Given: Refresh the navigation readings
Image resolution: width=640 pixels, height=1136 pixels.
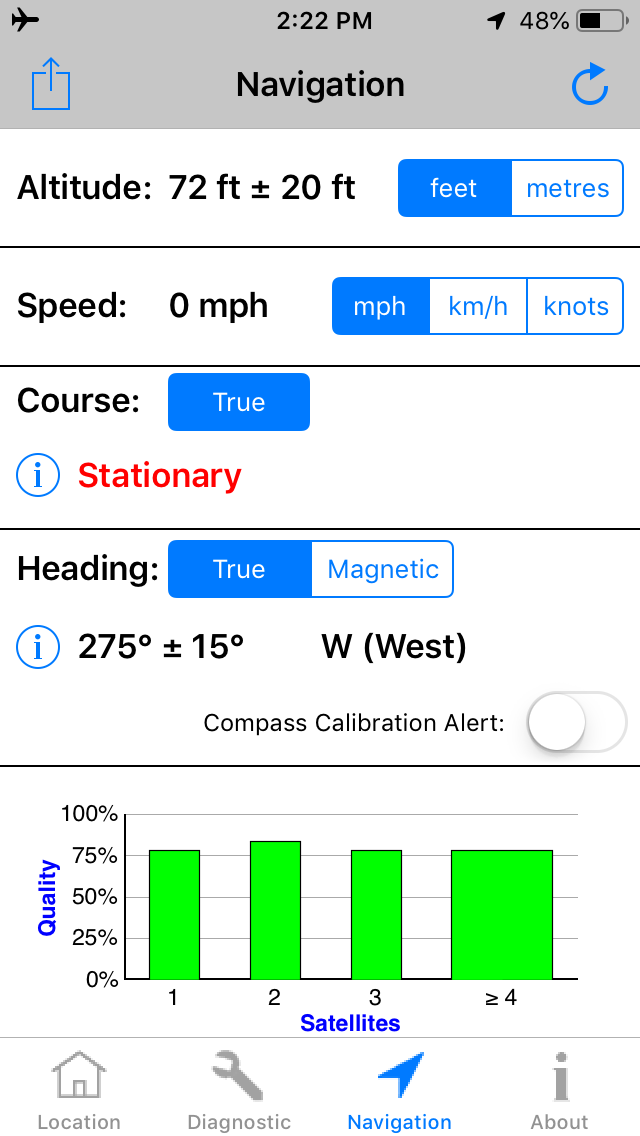Looking at the screenshot, I should point(590,84).
